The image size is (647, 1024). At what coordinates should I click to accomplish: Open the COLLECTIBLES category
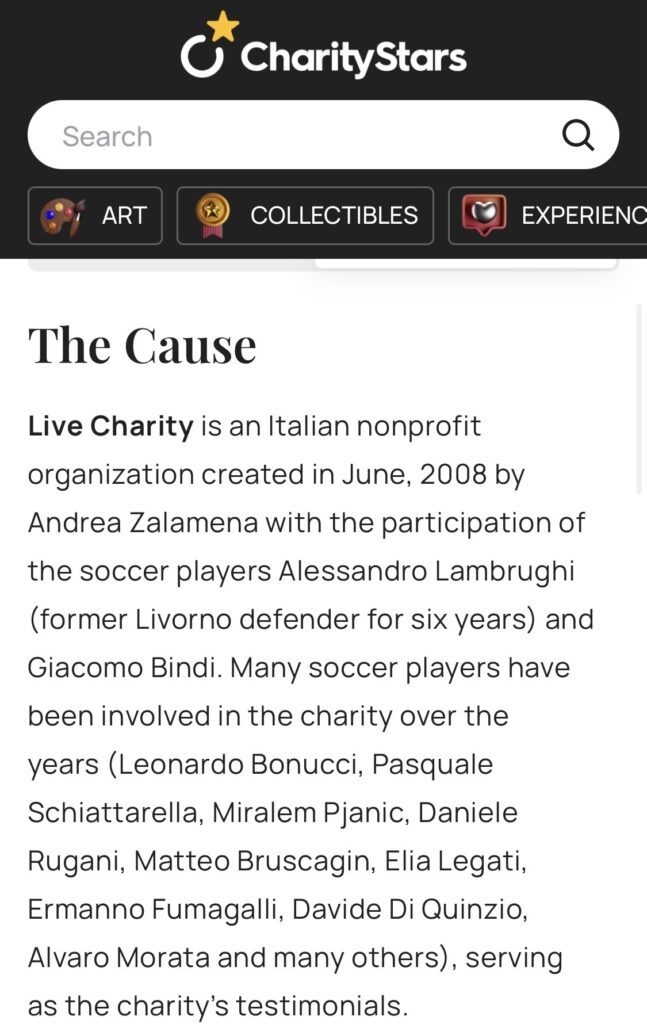pos(305,215)
